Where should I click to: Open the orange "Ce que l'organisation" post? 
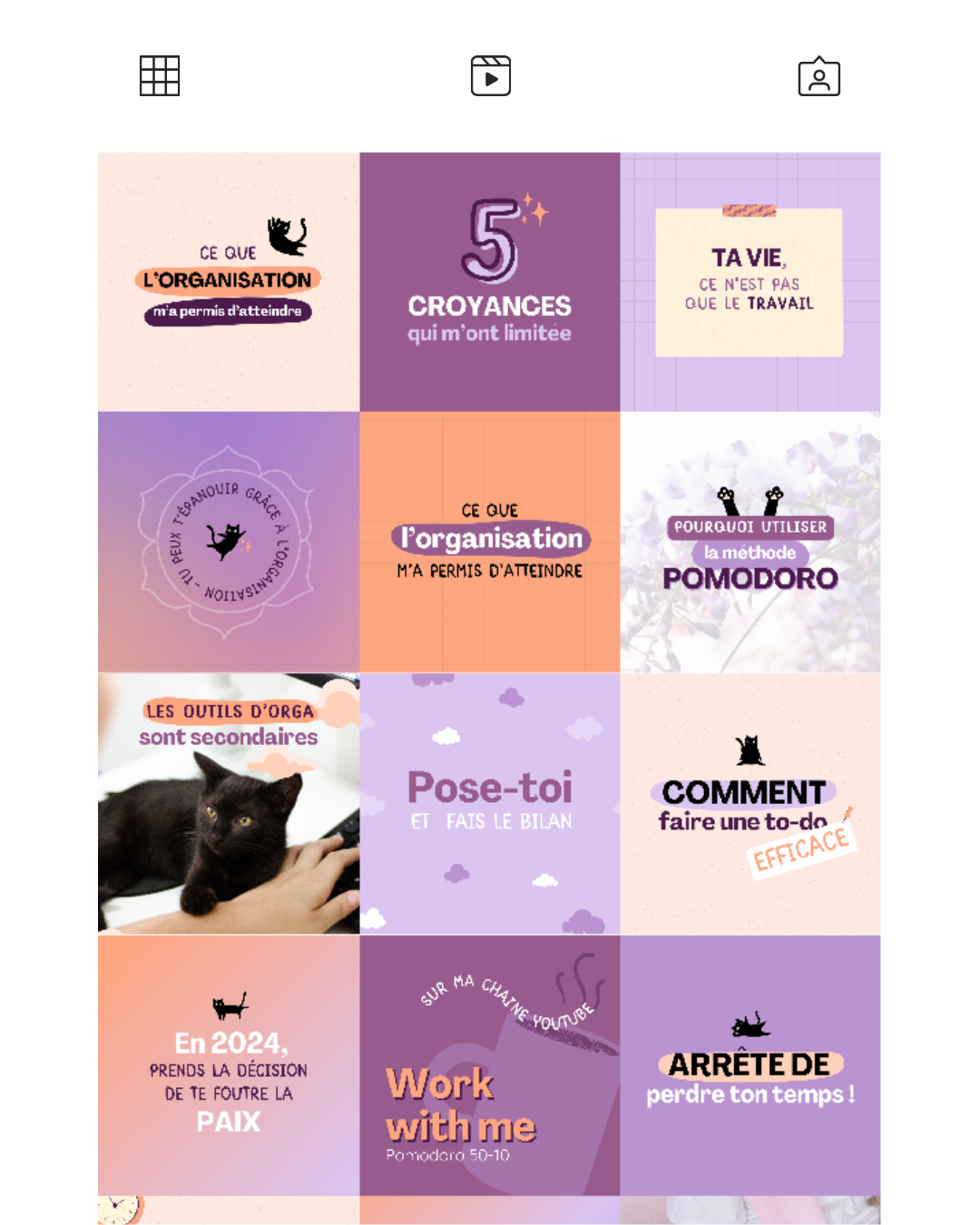pos(490,543)
